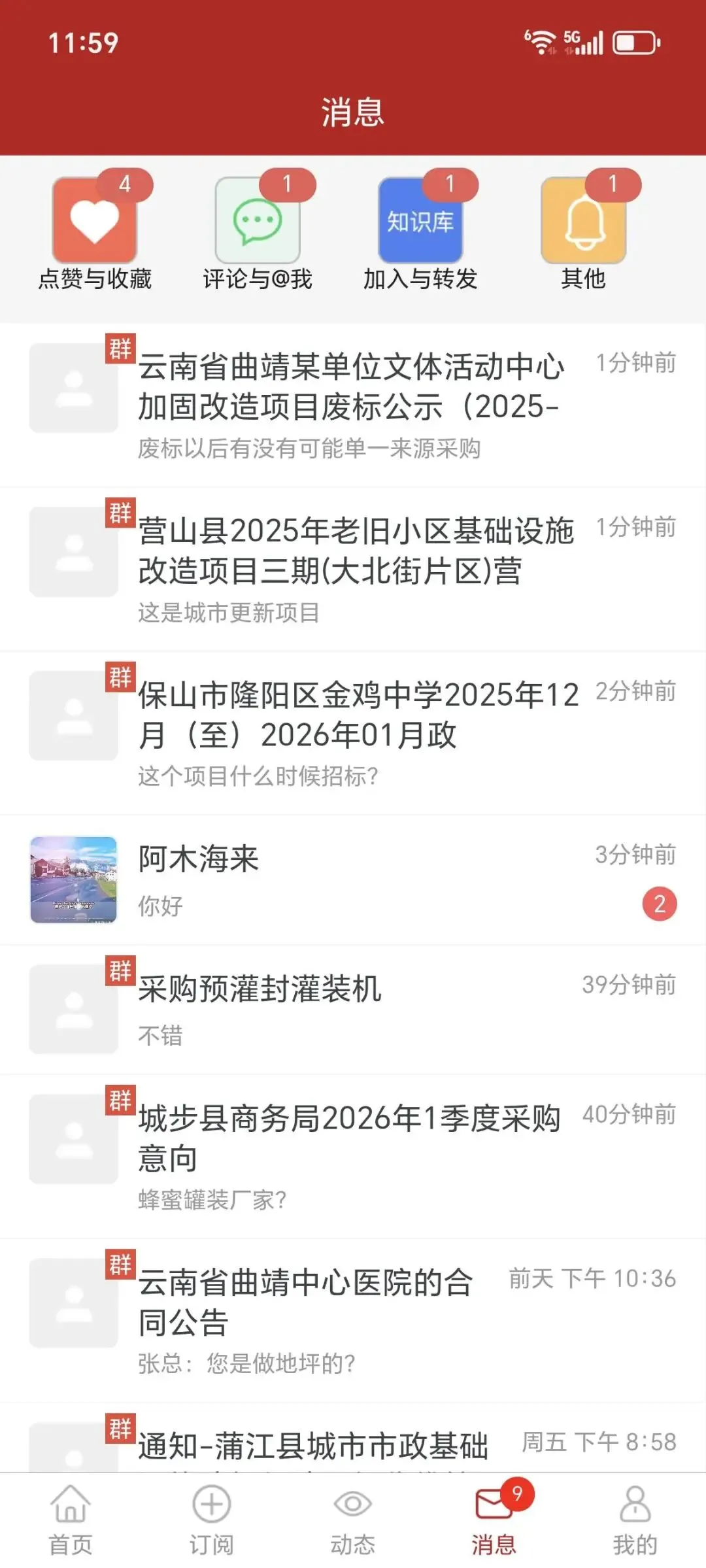The height and width of the screenshot is (1568, 706).
Task: Open the 云南省曲靖某单位文体活动中心 group chat
Action: 353,405
